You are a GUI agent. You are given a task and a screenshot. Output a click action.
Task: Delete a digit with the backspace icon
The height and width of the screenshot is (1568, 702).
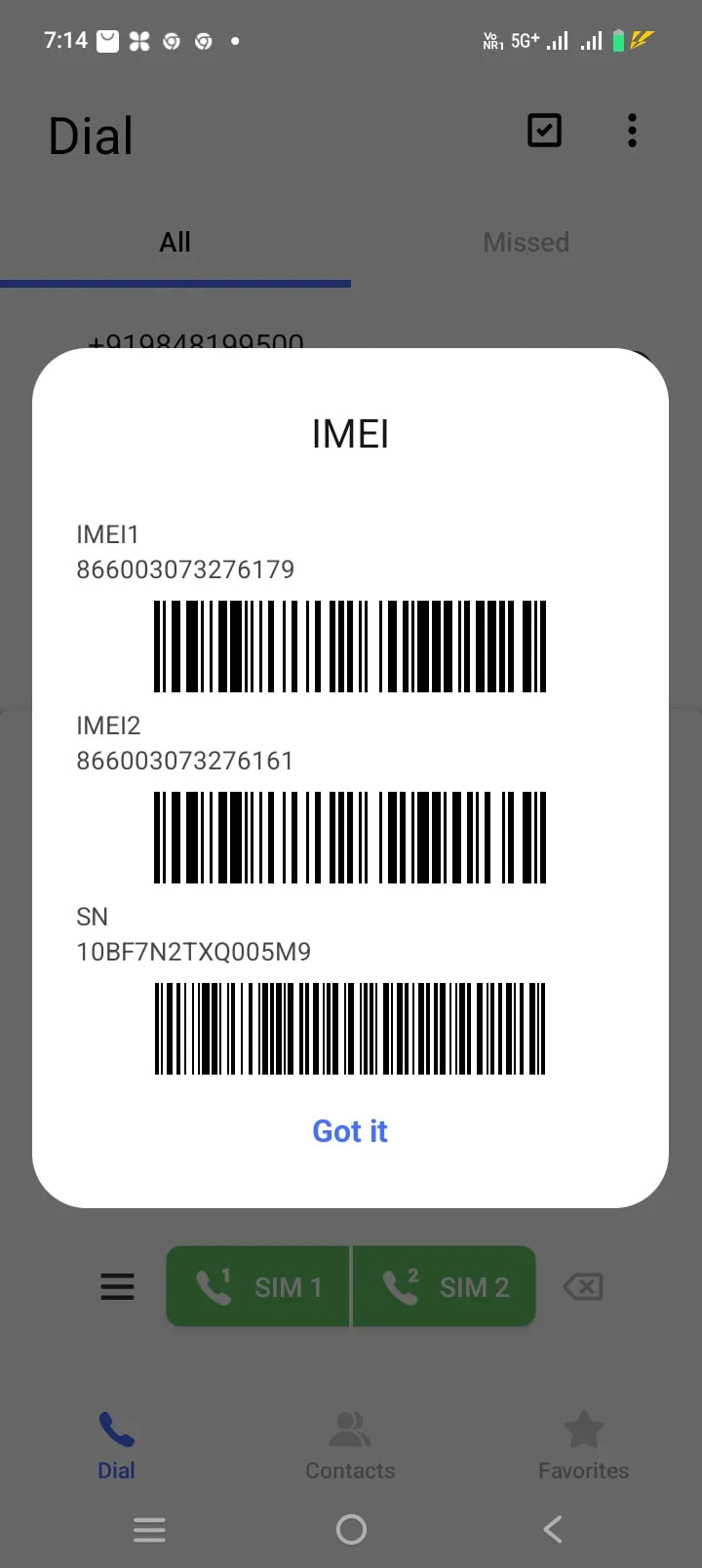coord(583,1287)
